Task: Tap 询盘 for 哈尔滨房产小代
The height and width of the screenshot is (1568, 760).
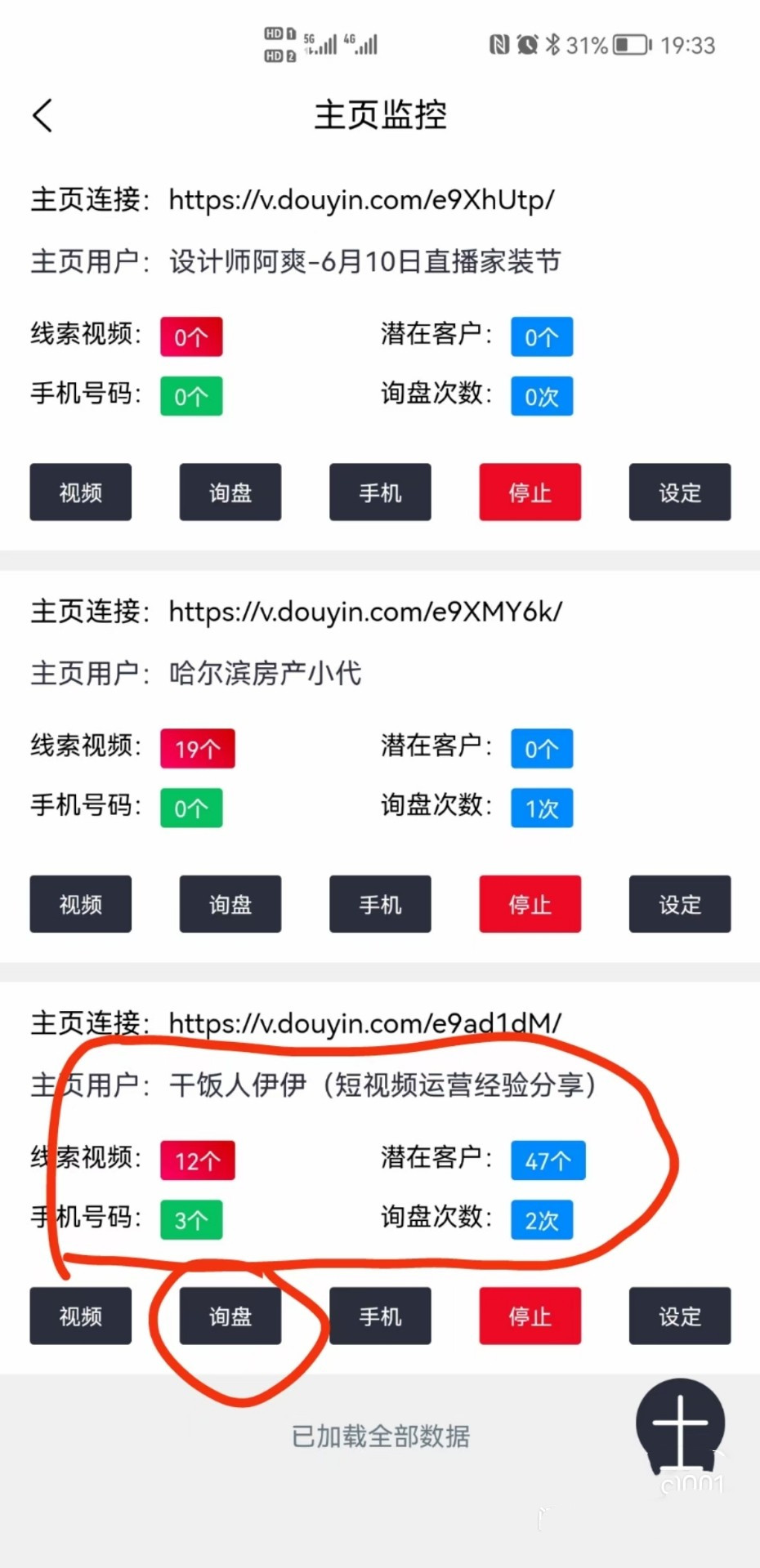Action: coord(230,904)
